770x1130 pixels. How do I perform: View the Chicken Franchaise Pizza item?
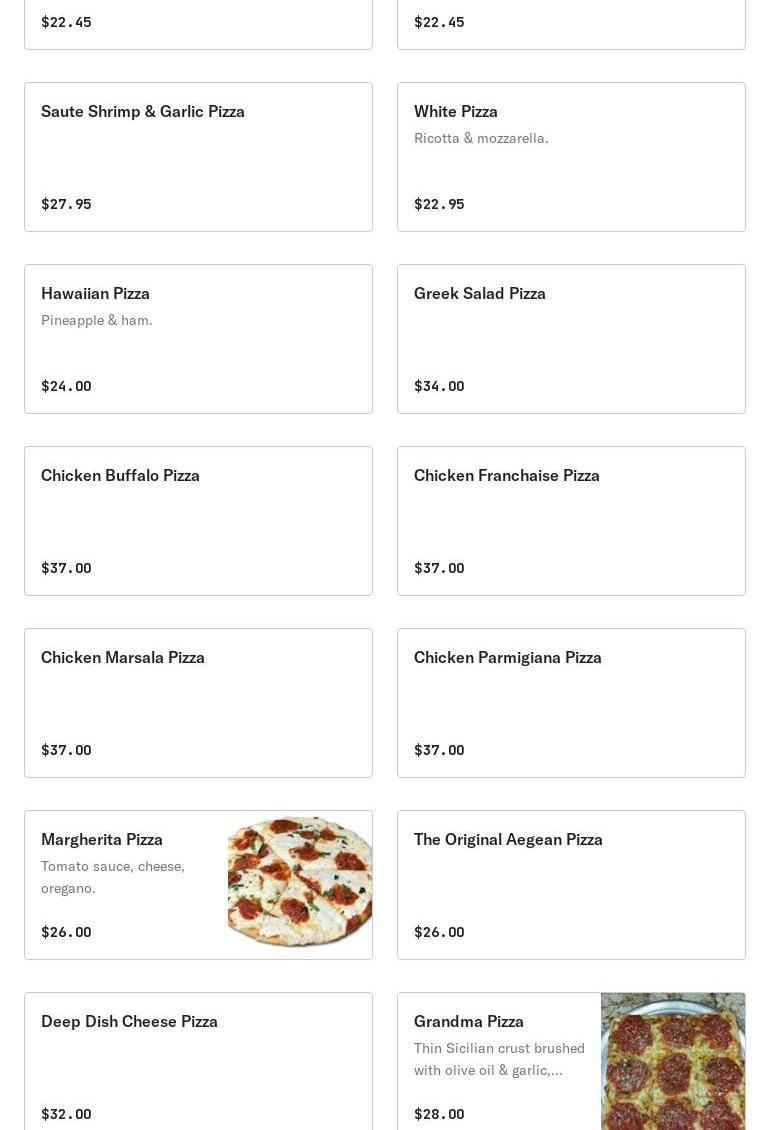click(571, 521)
